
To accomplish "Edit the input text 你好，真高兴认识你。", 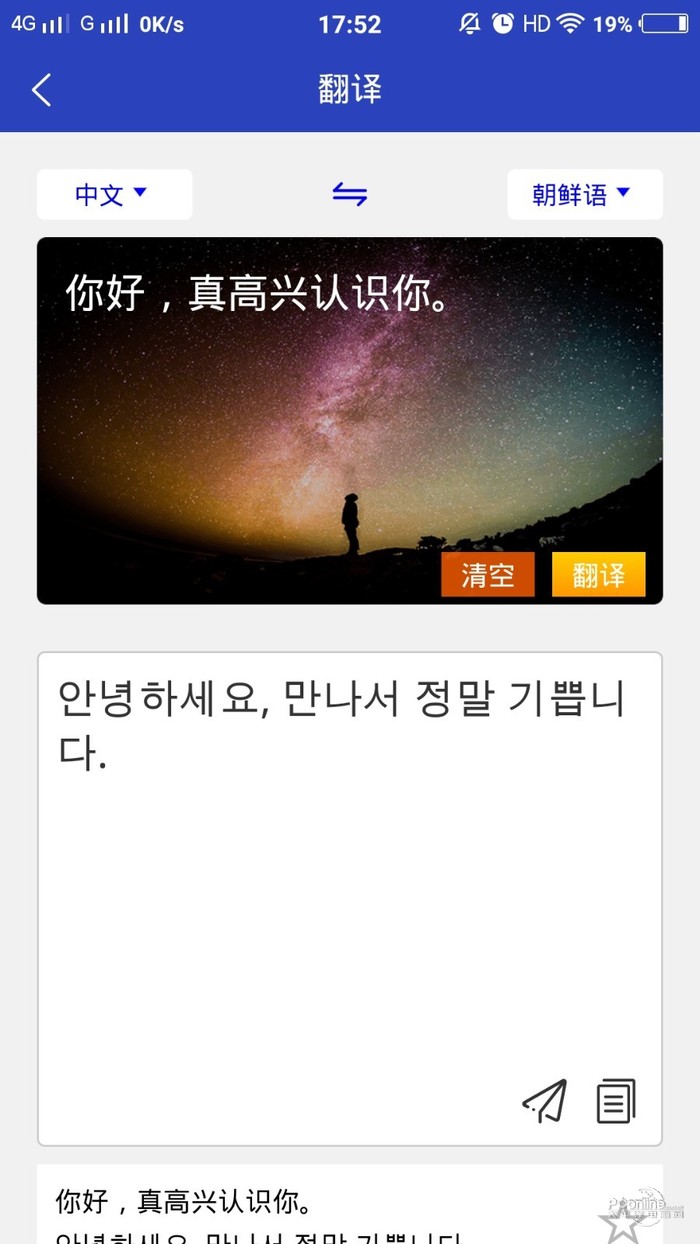I will click(260, 294).
